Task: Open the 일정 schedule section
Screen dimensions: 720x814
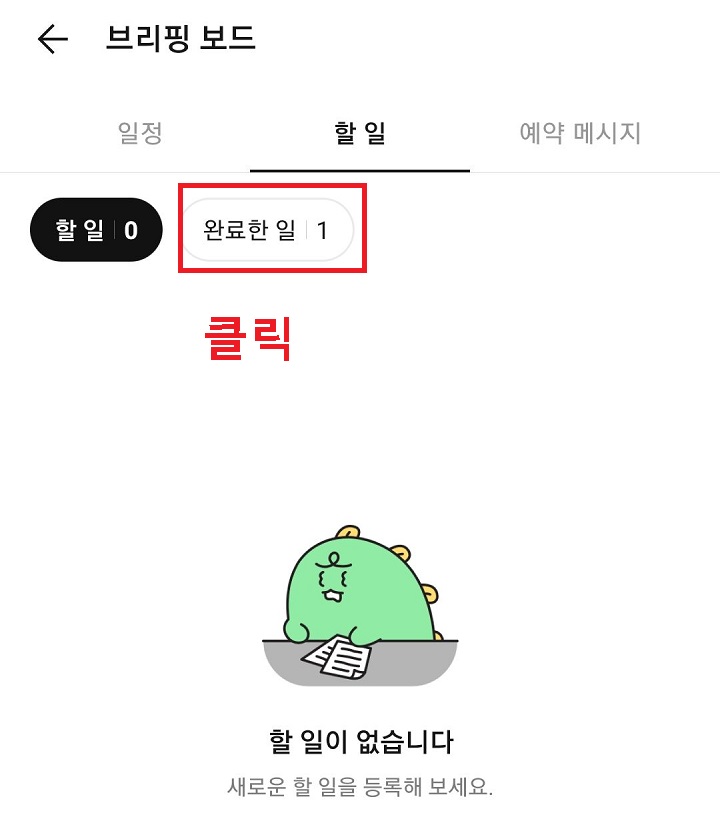Action: [140, 133]
